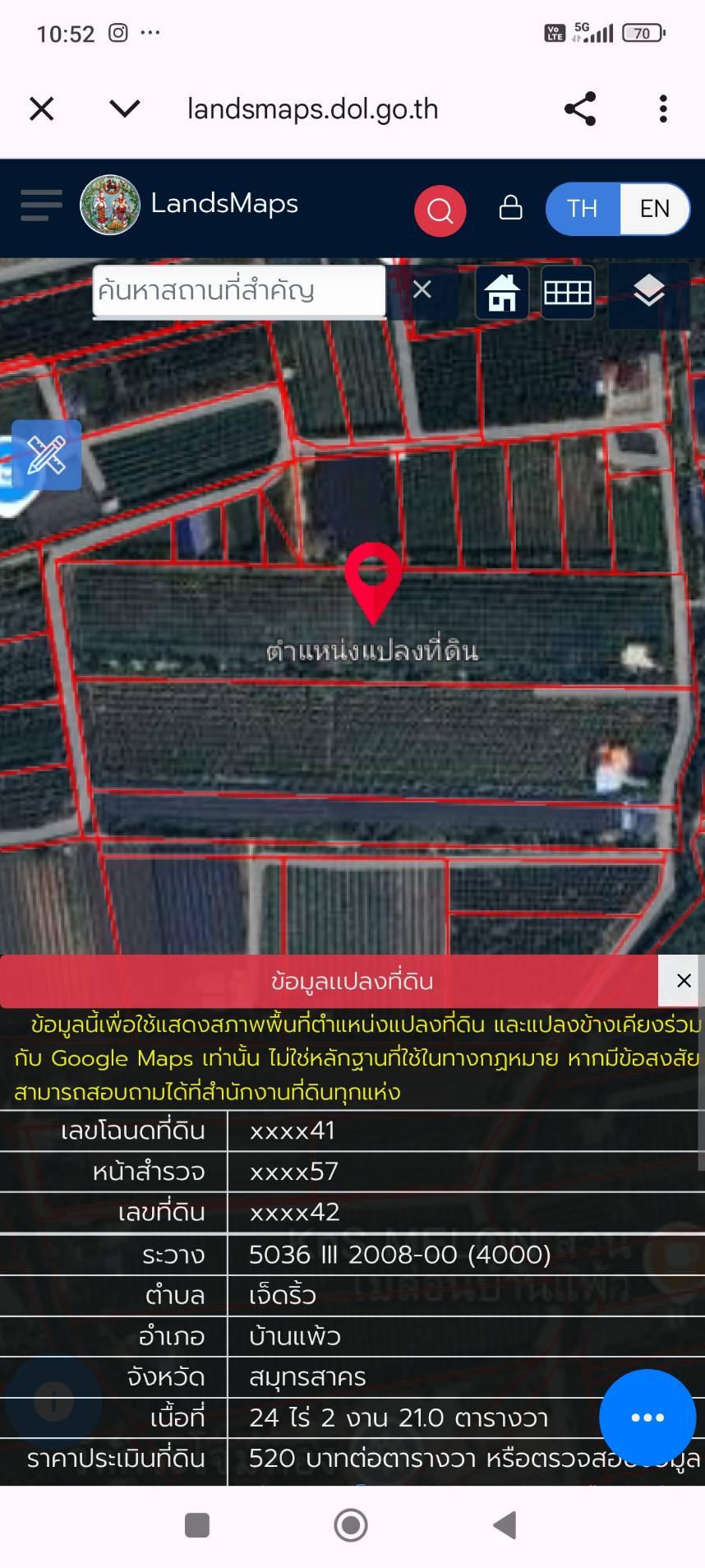Open the LandsMaps hamburger menu
Image resolution: width=705 pixels, height=1568 pixels.
pos(41,206)
